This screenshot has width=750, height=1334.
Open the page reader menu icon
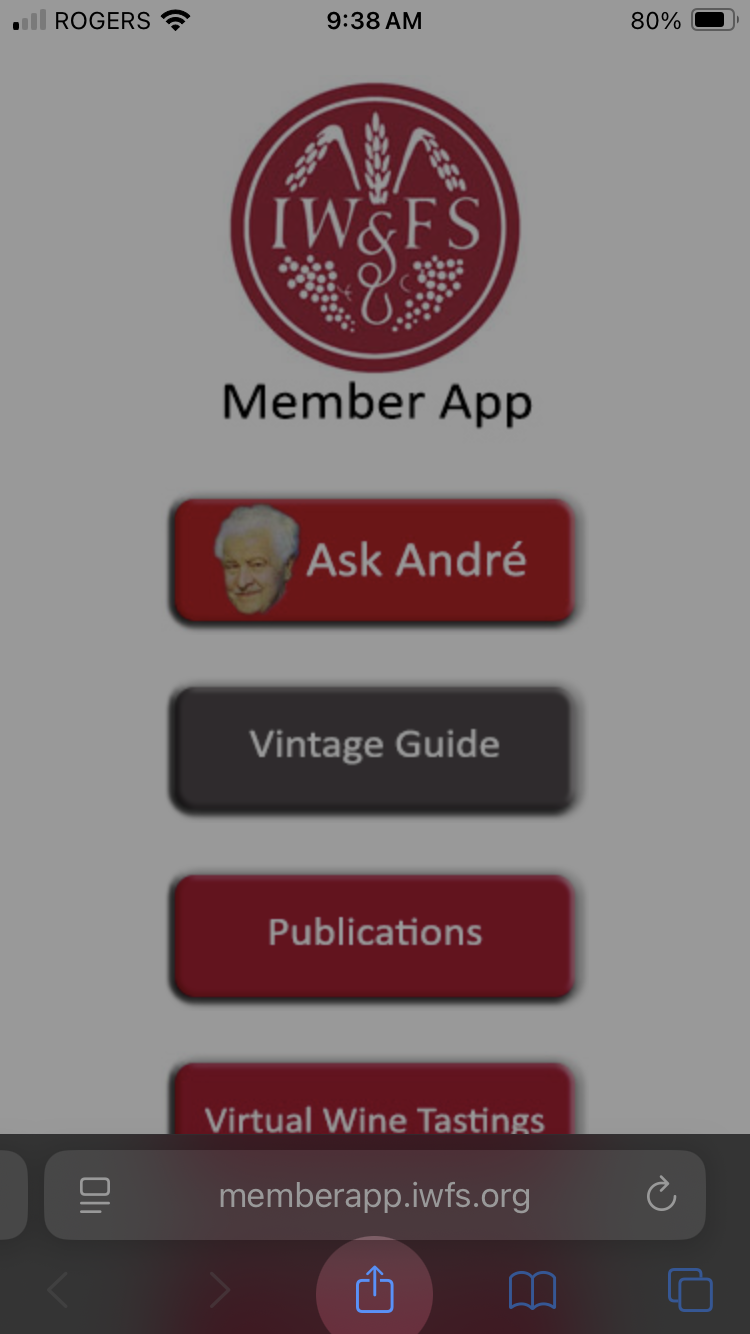point(95,1195)
